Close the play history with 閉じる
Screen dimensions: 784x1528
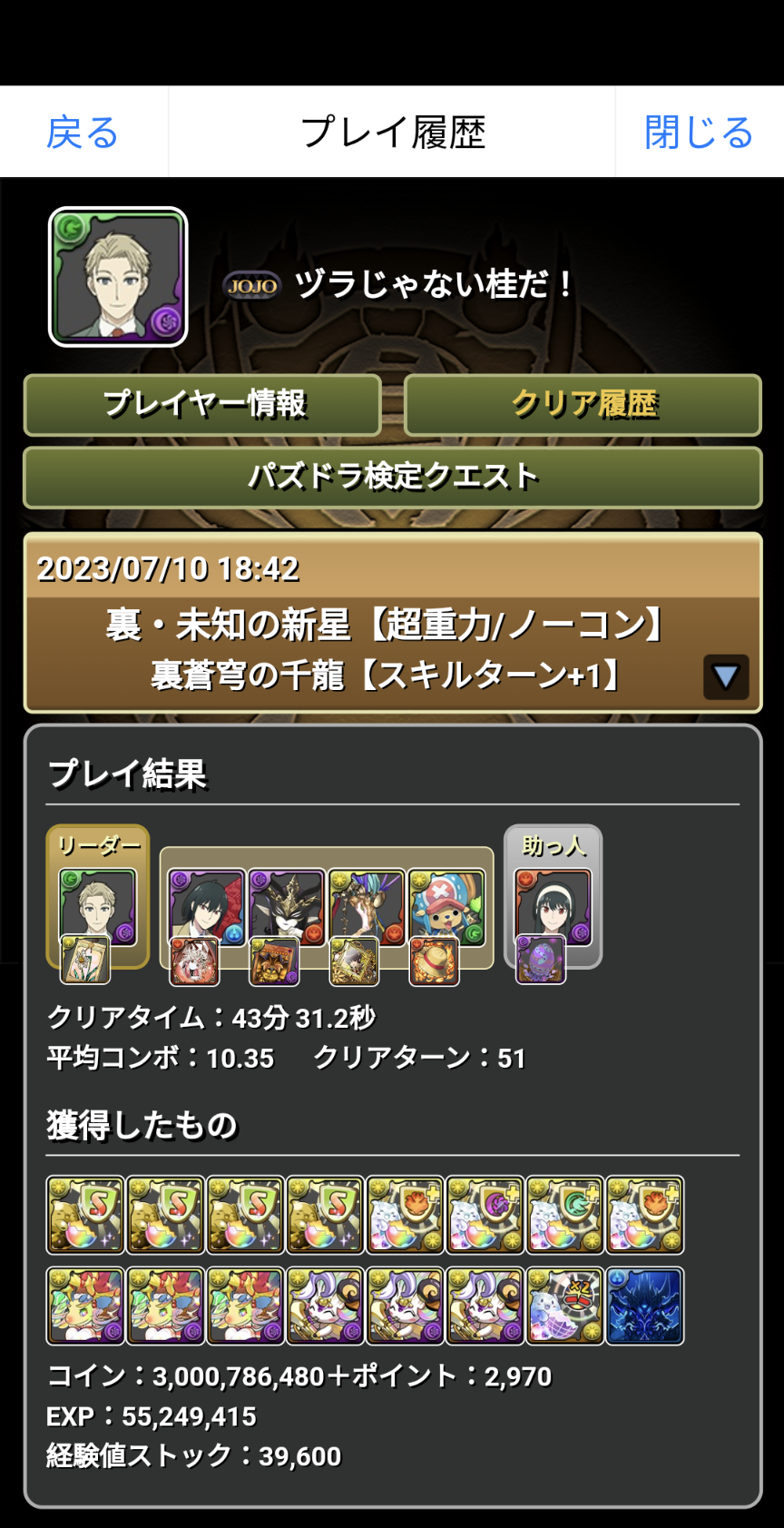[699, 133]
